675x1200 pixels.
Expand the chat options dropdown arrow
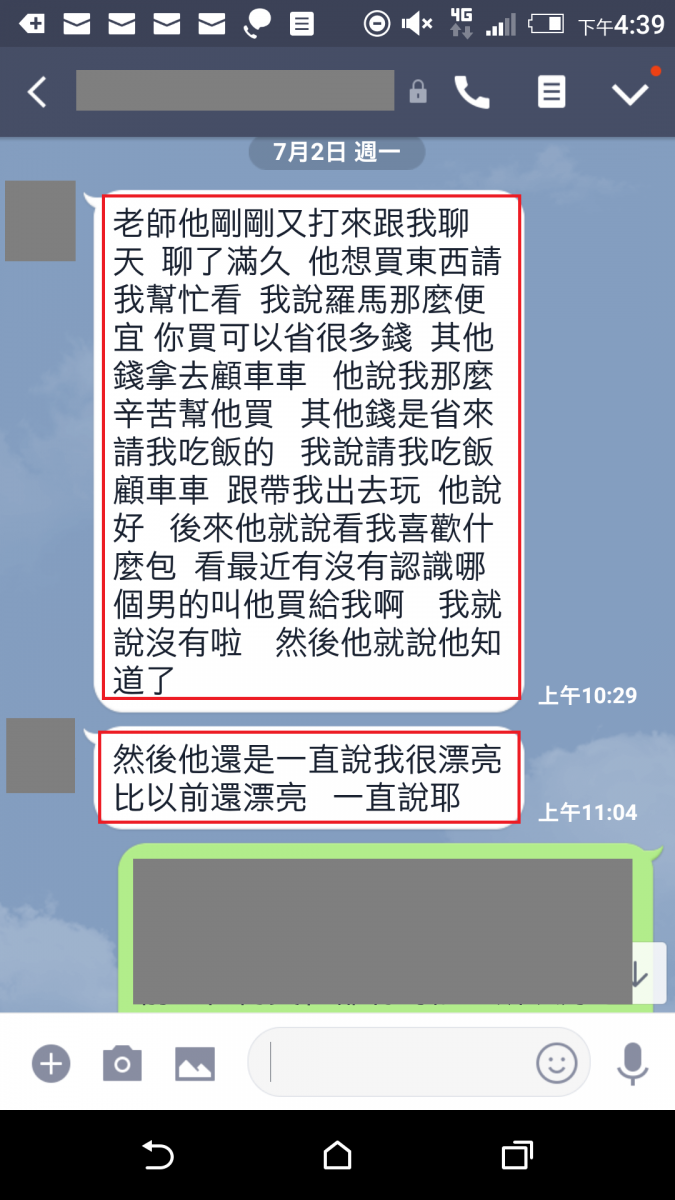630,93
